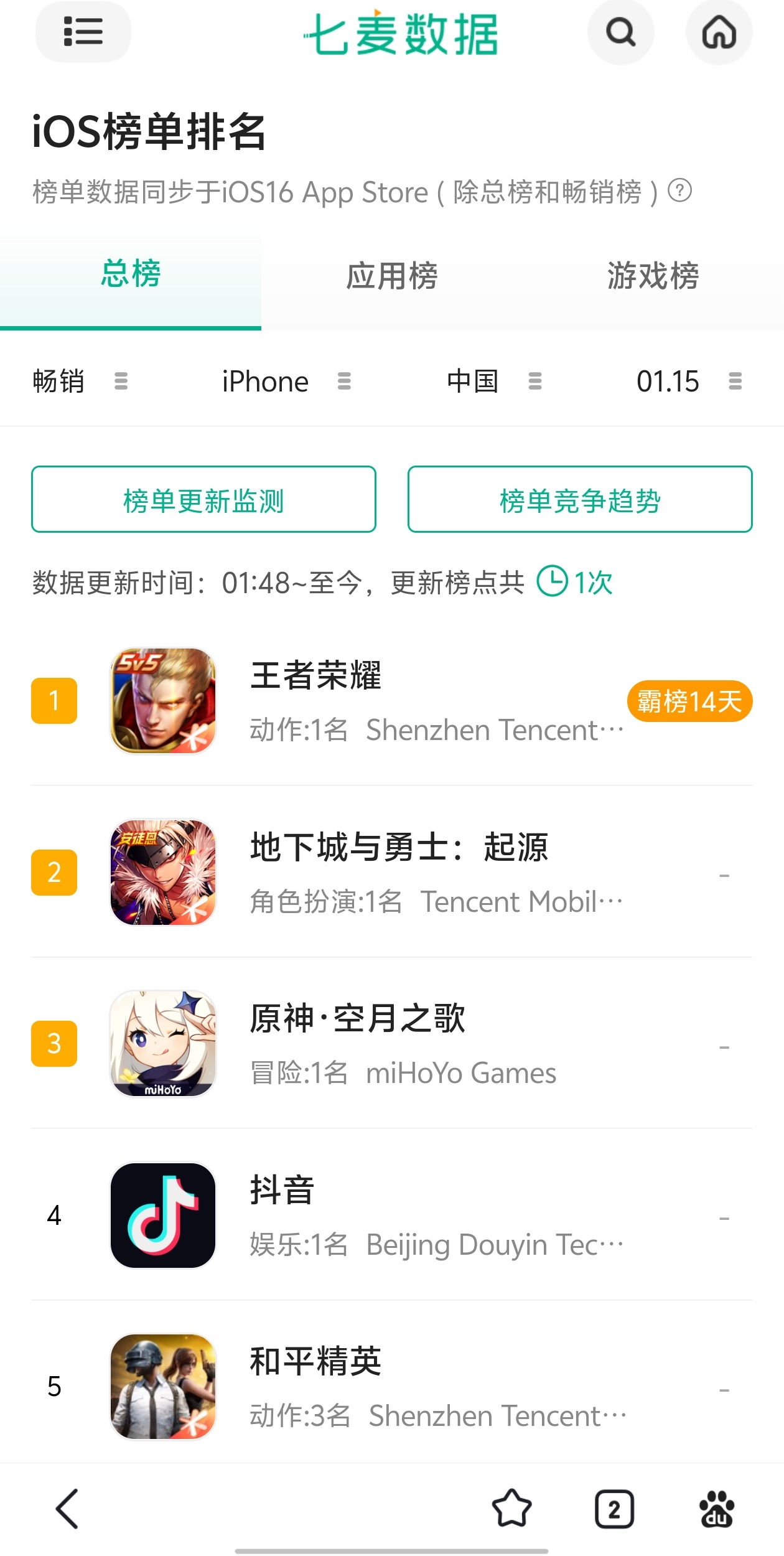Open 榜单更新监测
The image size is (784, 1556).
[203, 500]
